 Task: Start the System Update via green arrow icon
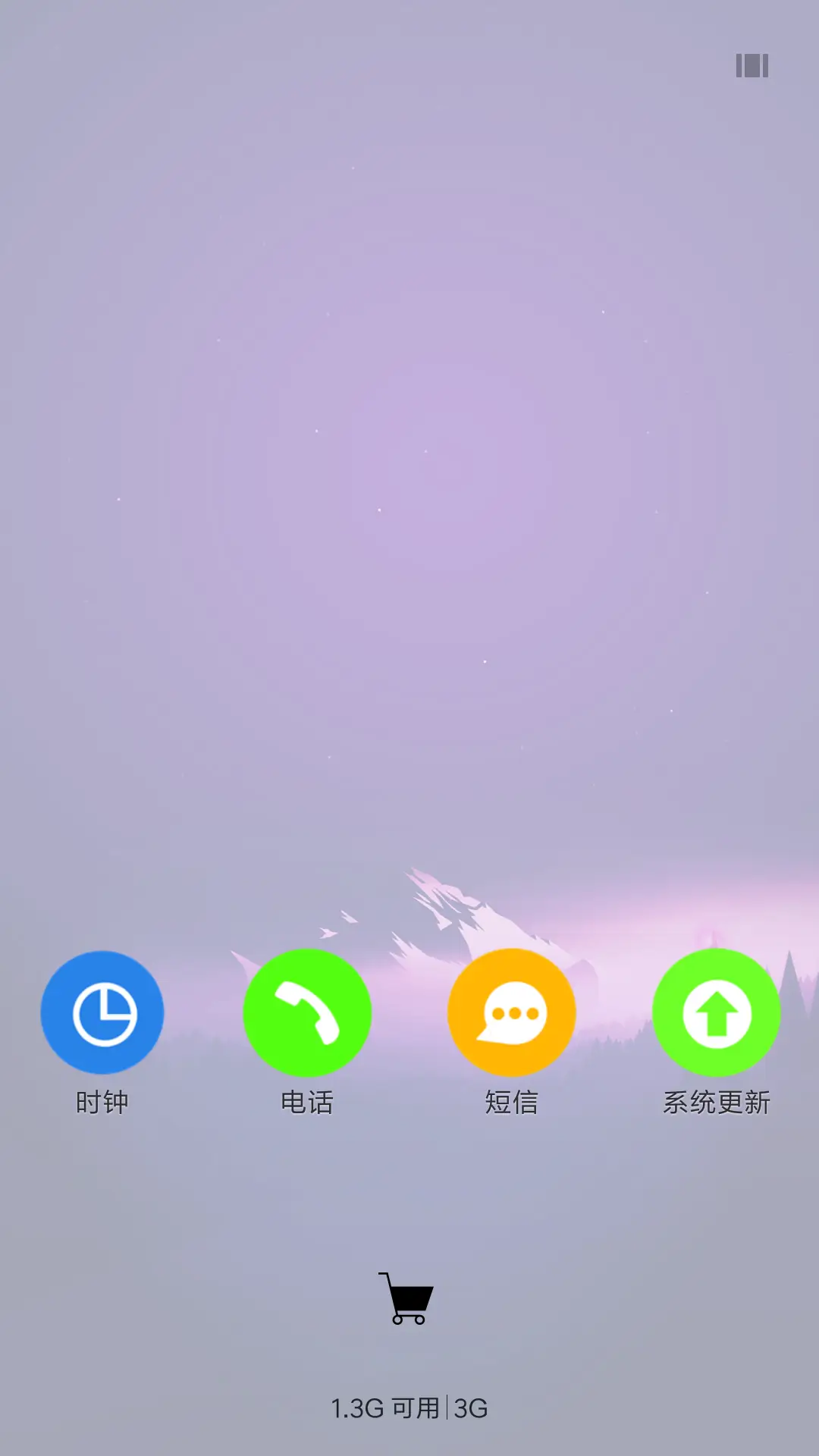click(x=717, y=1012)
